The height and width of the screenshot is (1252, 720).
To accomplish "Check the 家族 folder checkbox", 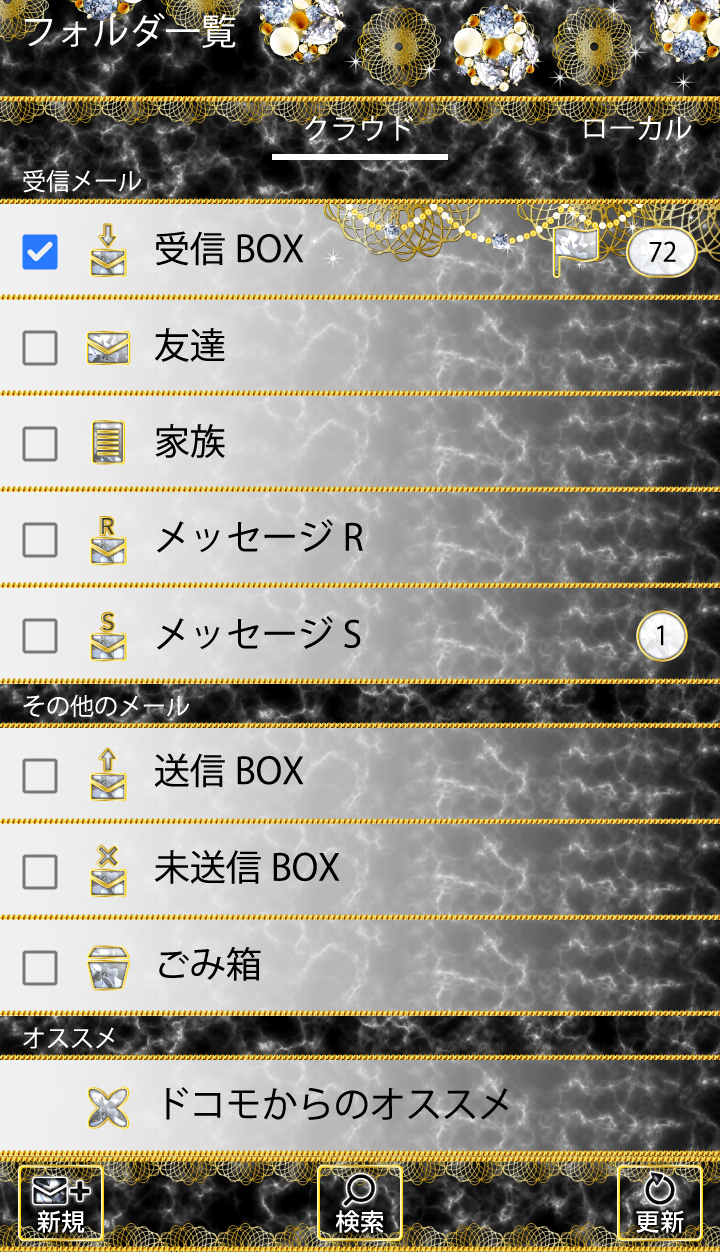I will point(40,443).
